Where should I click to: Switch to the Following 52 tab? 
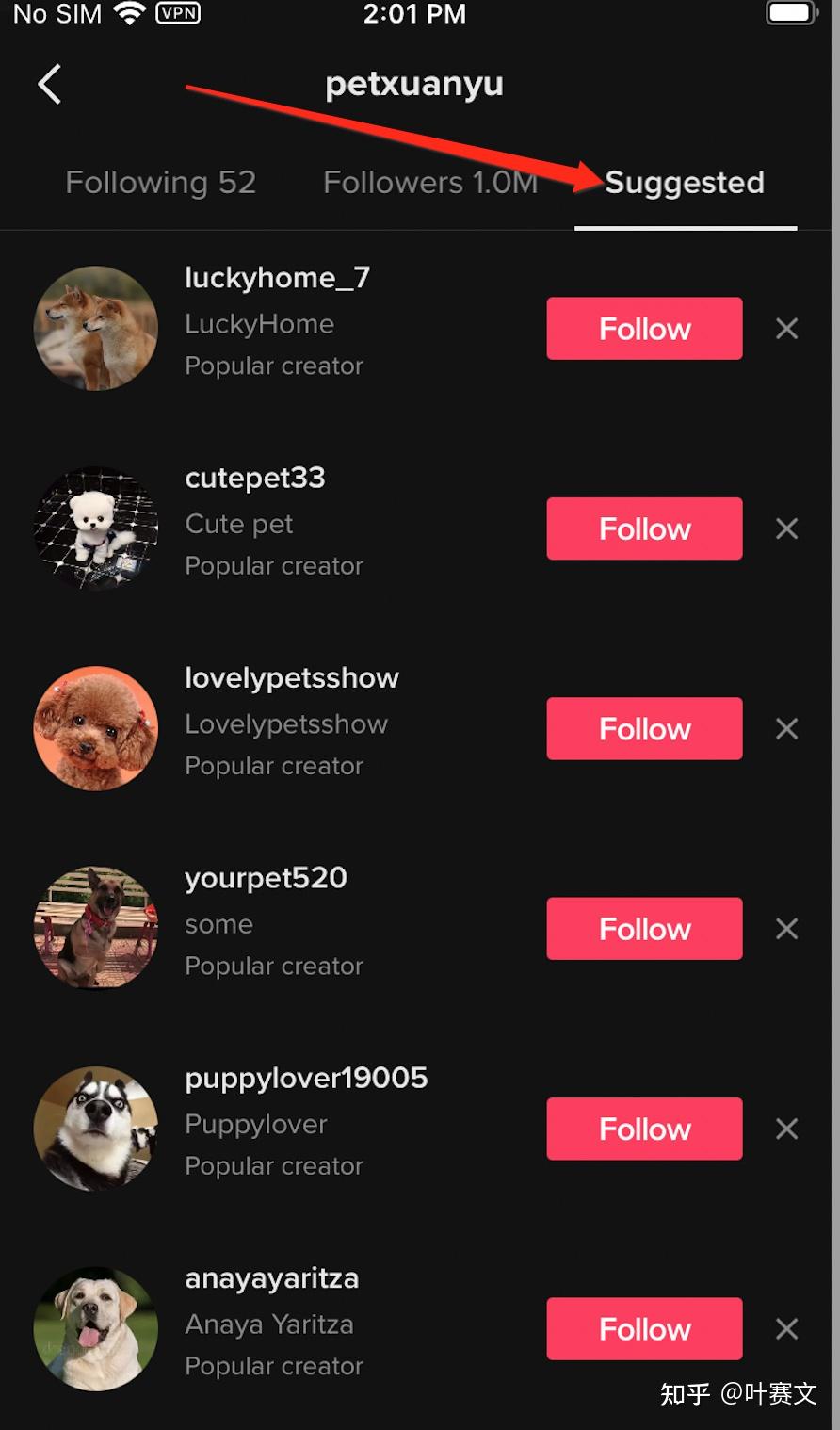coord(161,183)
